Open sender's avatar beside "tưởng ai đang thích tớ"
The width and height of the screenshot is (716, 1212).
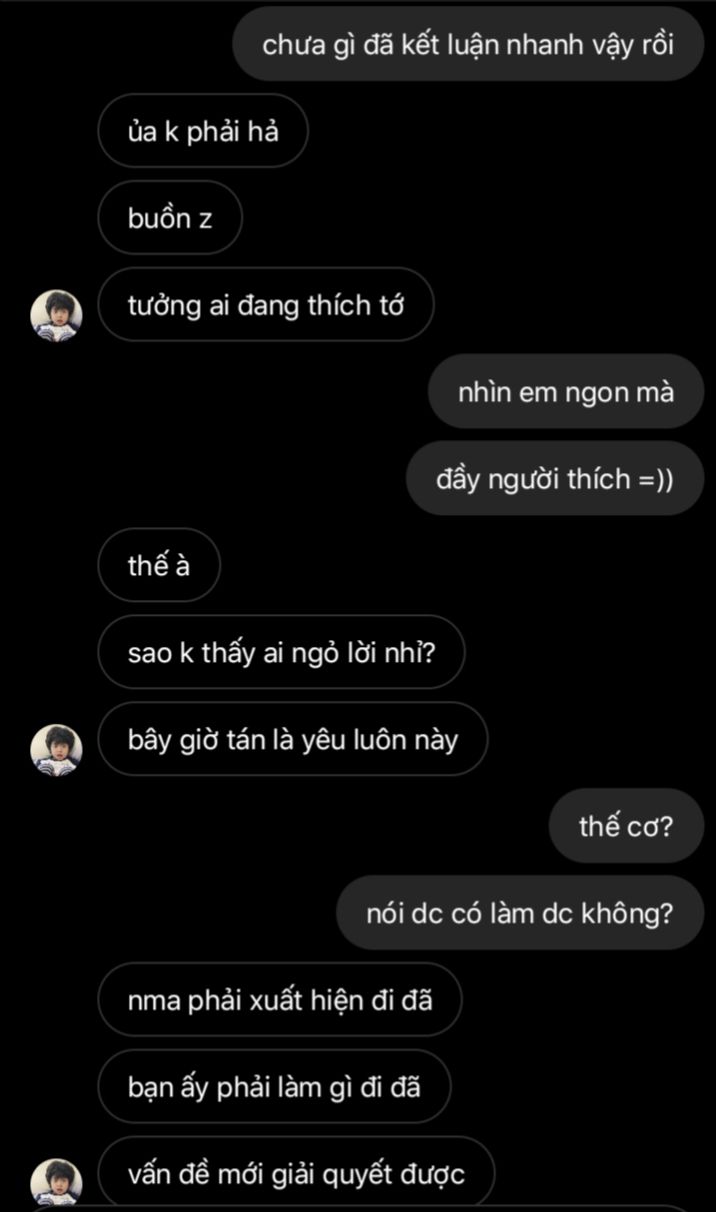pos(56,315)
